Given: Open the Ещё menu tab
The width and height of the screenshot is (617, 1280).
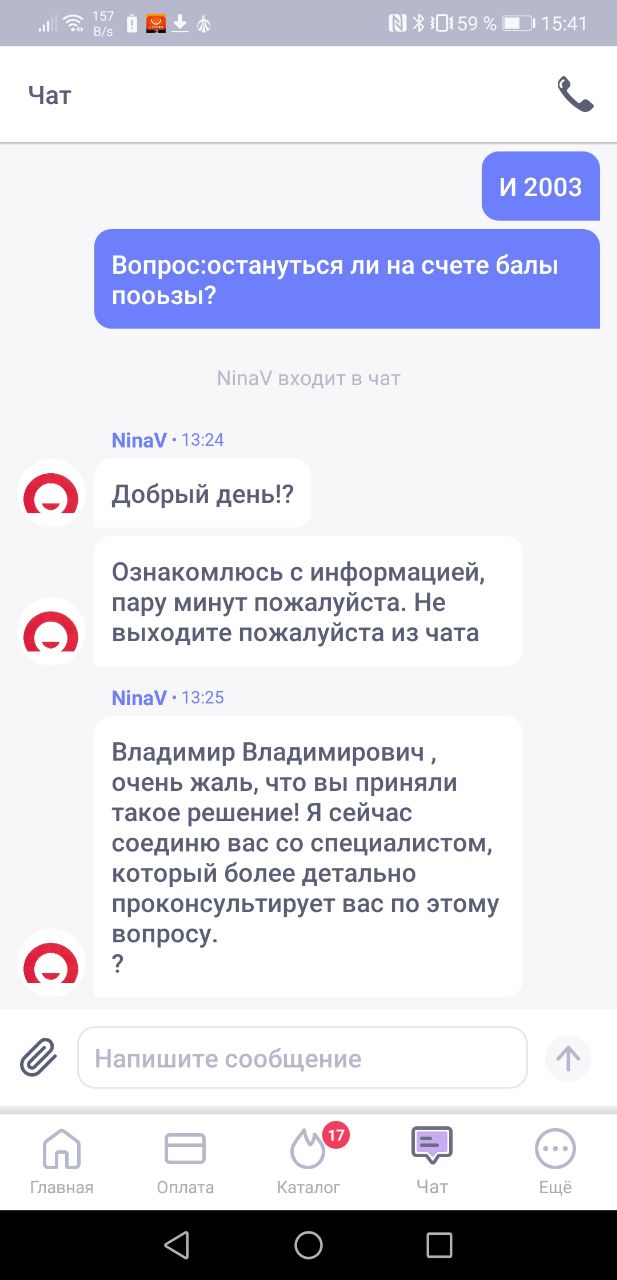Looking at the screenshot, I should tap(555, 1162).
